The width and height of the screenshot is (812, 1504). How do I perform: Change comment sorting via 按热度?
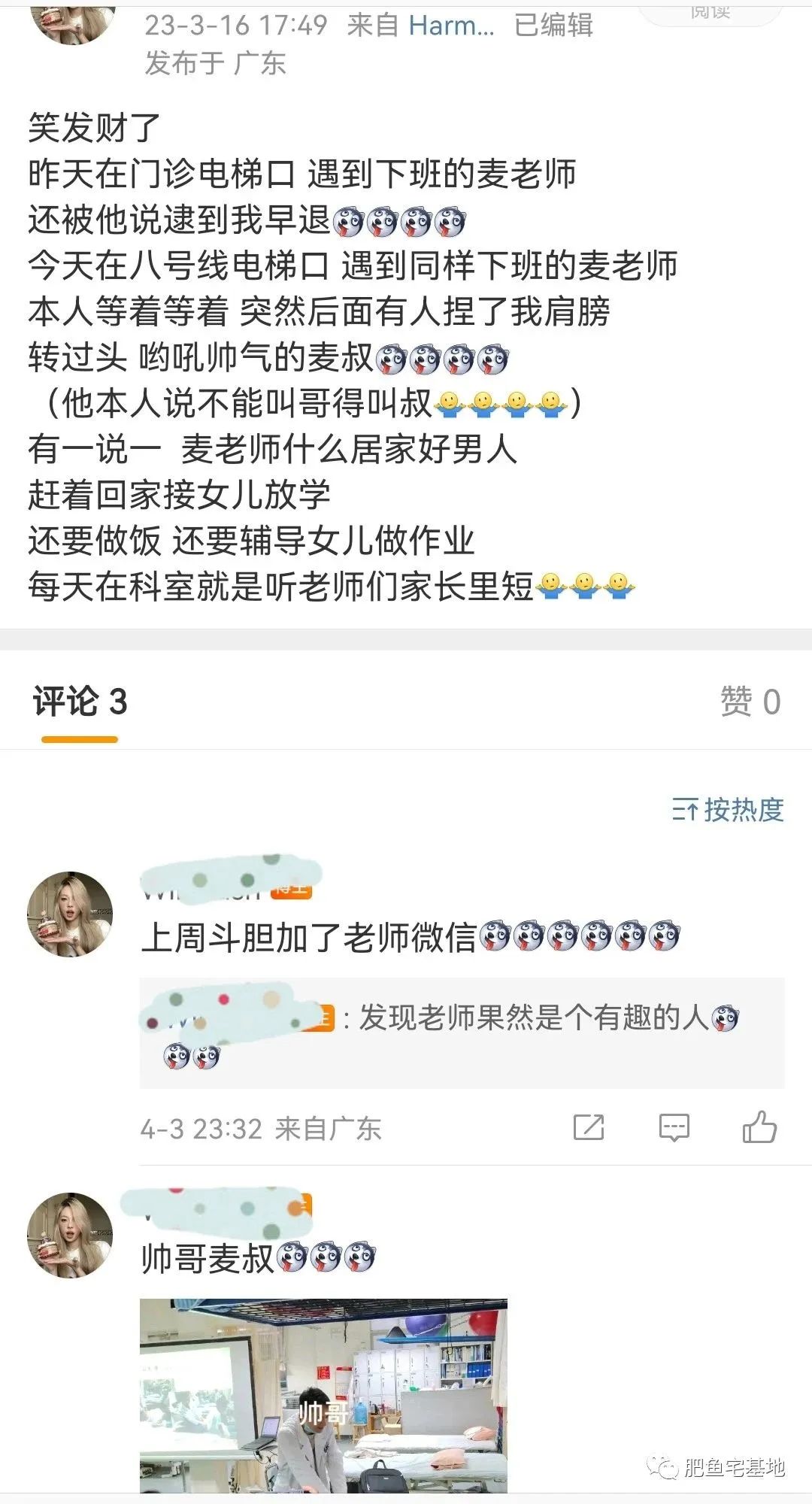tap(728, 810)
